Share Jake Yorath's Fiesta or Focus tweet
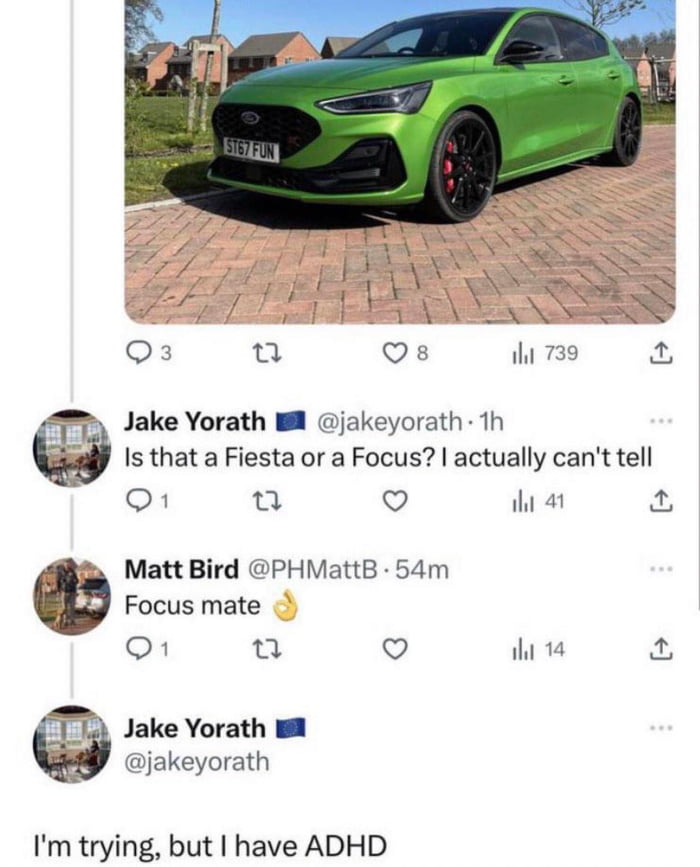The height and width of the screenshot is (867, 700). [659, 502]
